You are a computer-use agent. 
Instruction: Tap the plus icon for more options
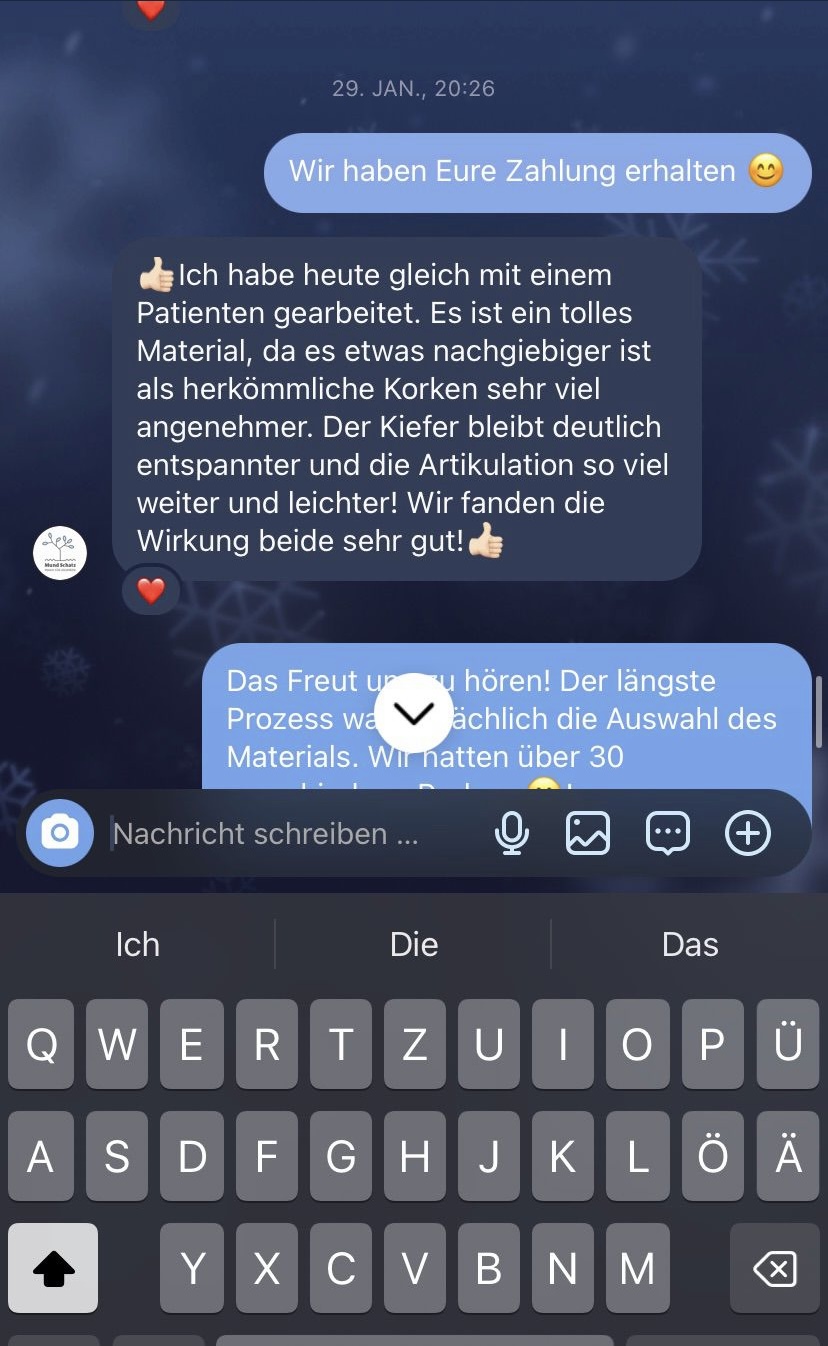click(x=748, y=832)
